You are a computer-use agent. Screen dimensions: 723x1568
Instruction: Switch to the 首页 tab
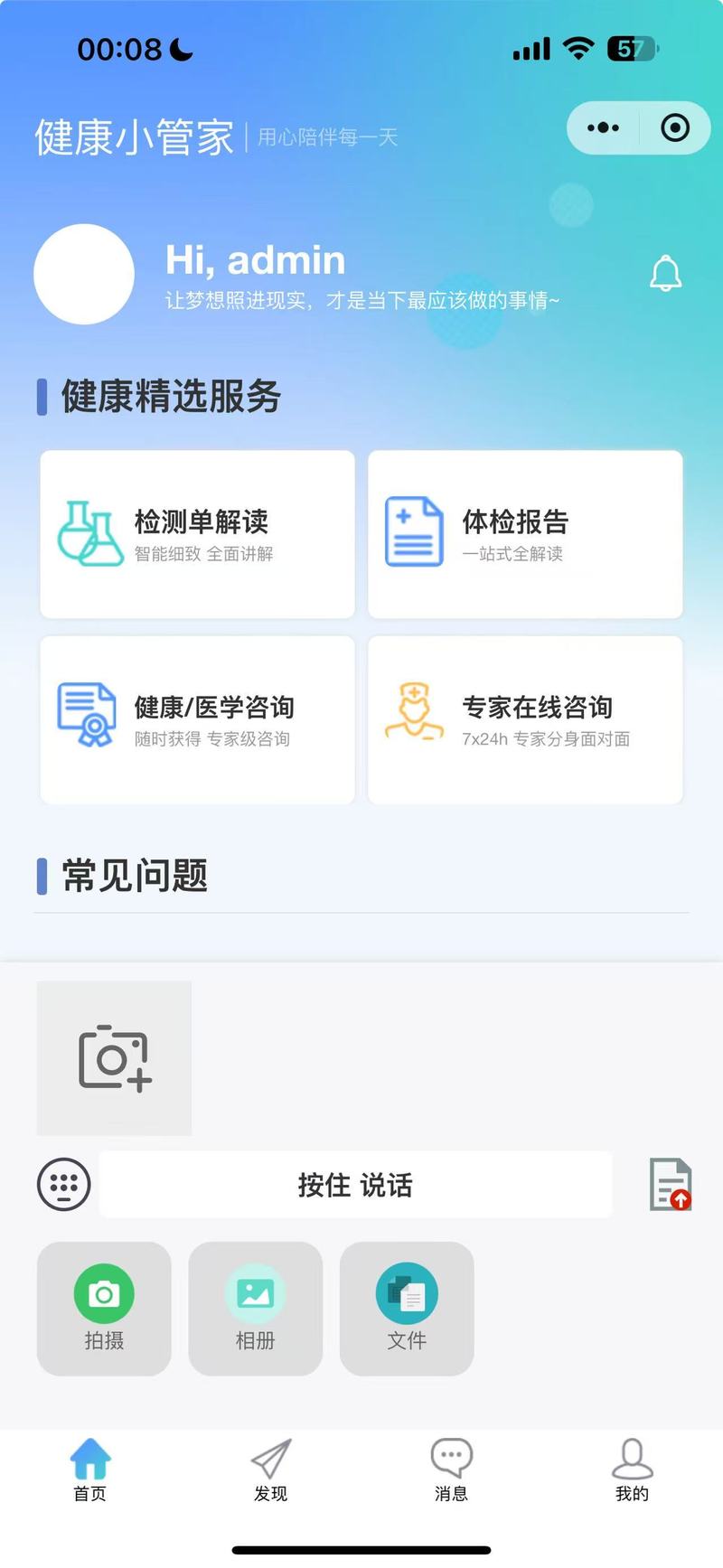click(x=90, y=1469)
